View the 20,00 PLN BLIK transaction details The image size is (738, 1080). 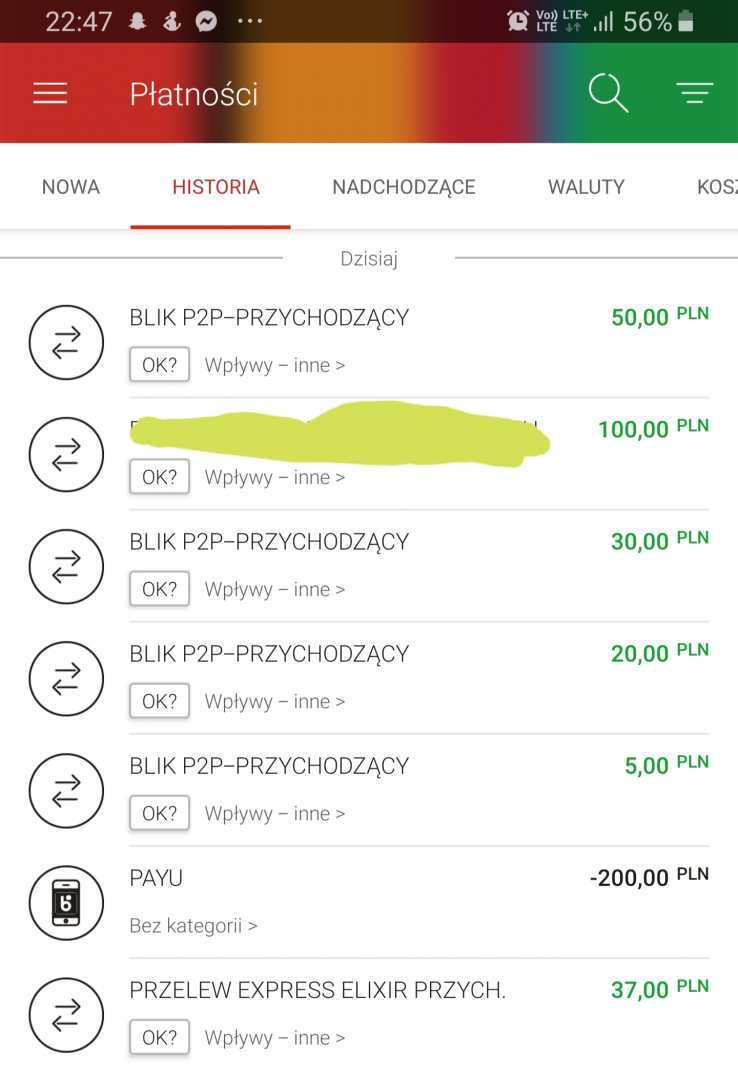pyautogui.click(x=270, y=654)
